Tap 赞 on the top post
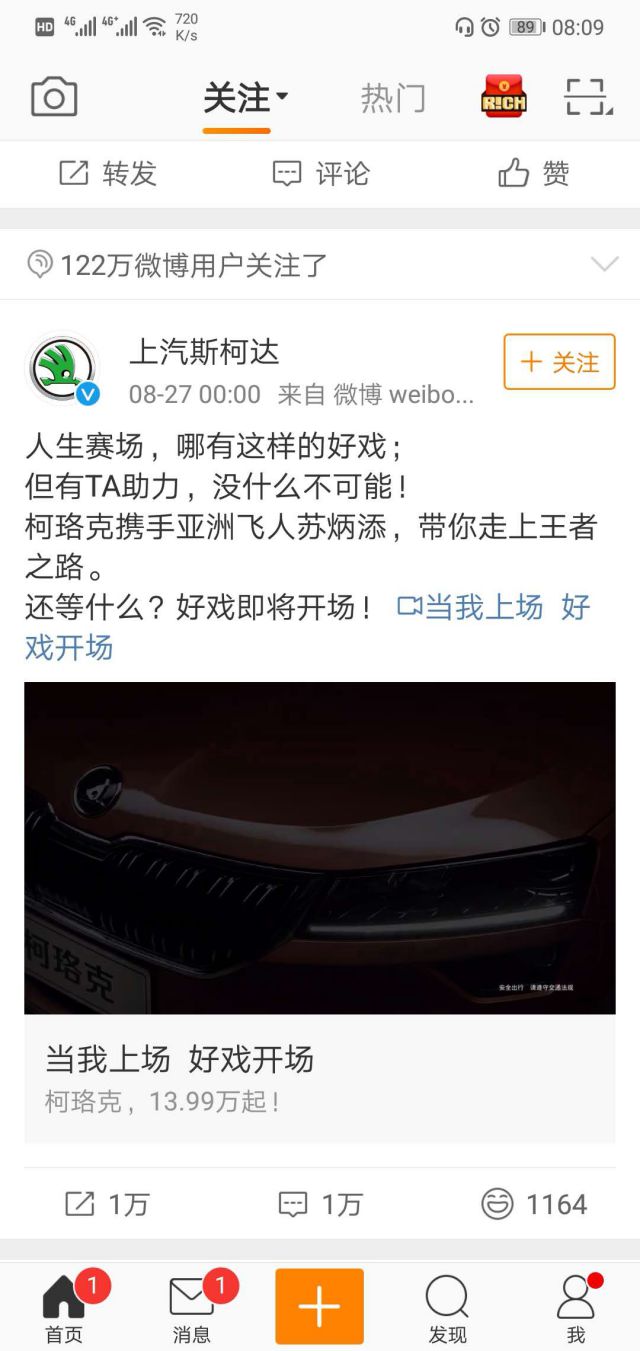 tap(534, 174)
